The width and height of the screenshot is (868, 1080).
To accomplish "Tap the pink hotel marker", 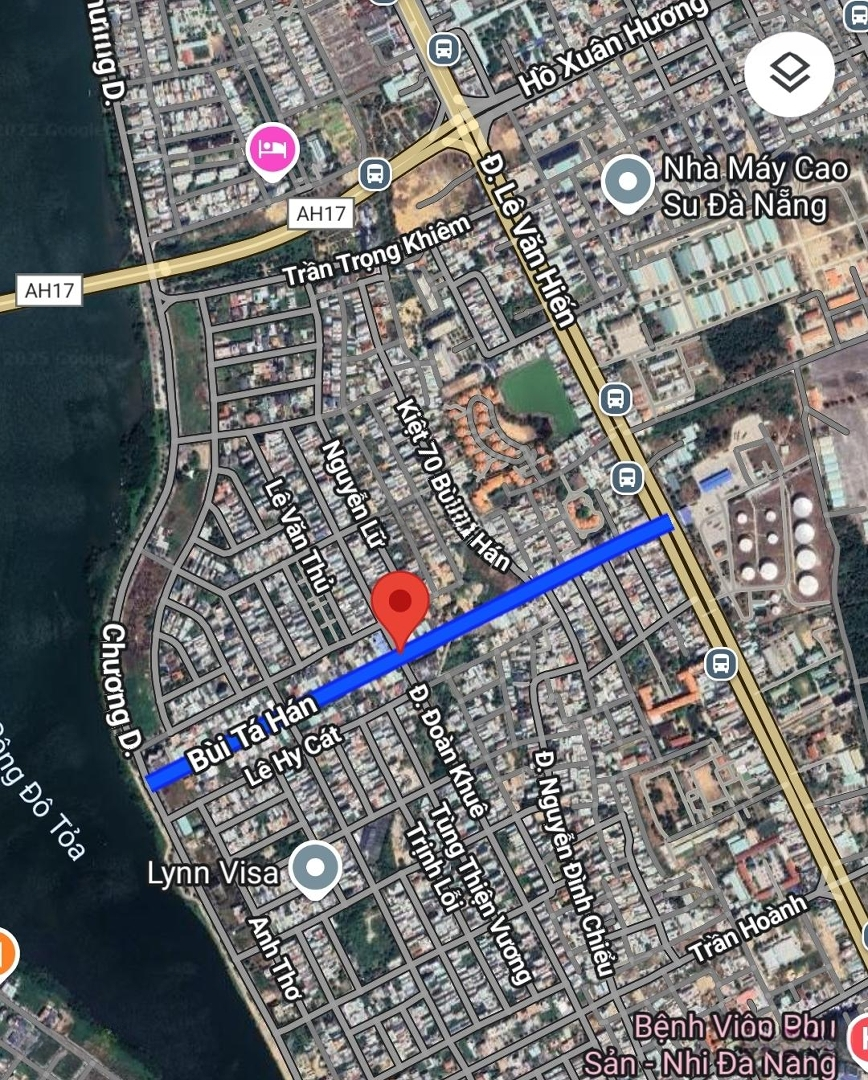I will click(x=273, y=151).
